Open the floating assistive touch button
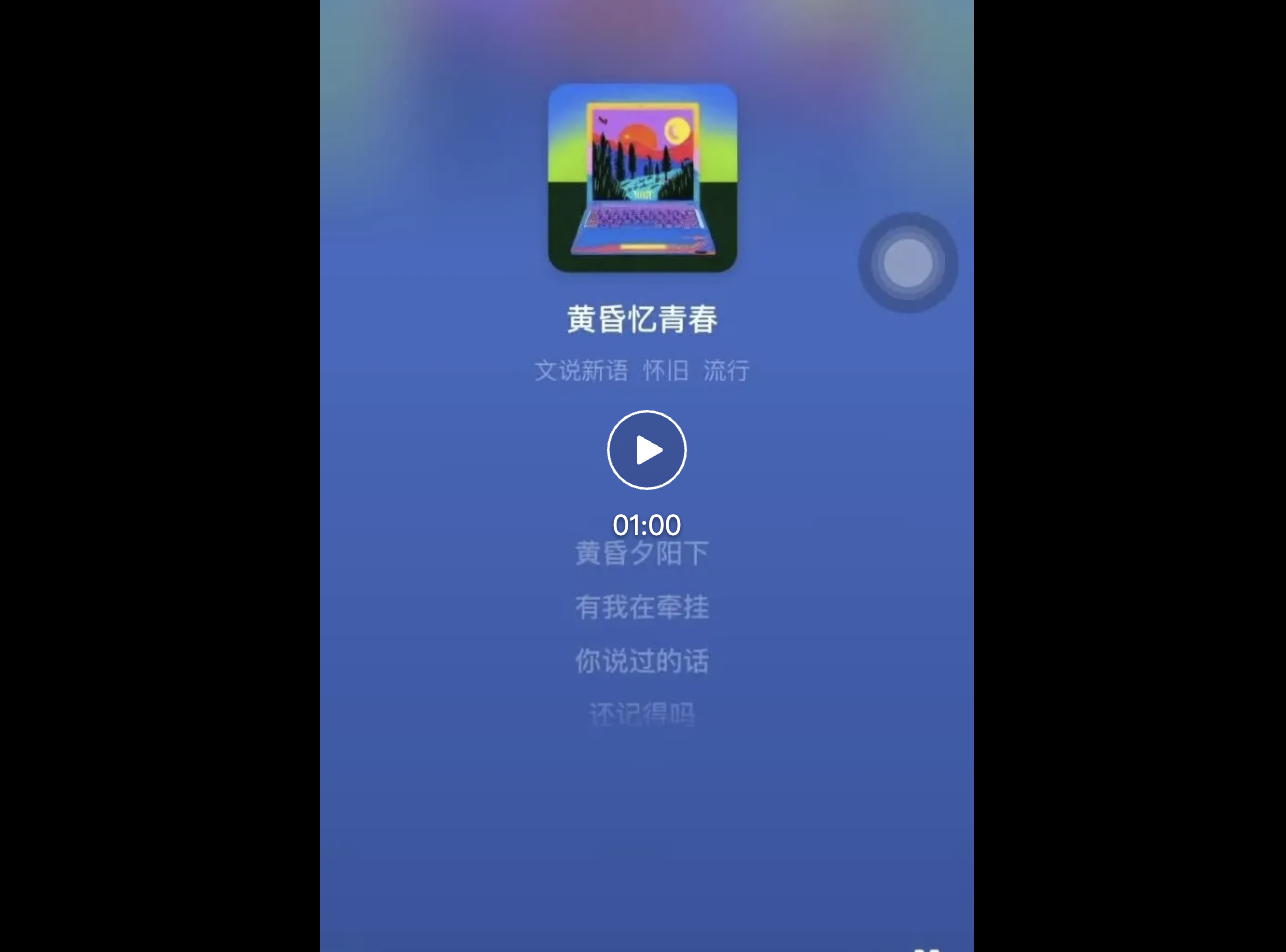The width and height of the screenshot is (1286, 952). click(908, 263)
